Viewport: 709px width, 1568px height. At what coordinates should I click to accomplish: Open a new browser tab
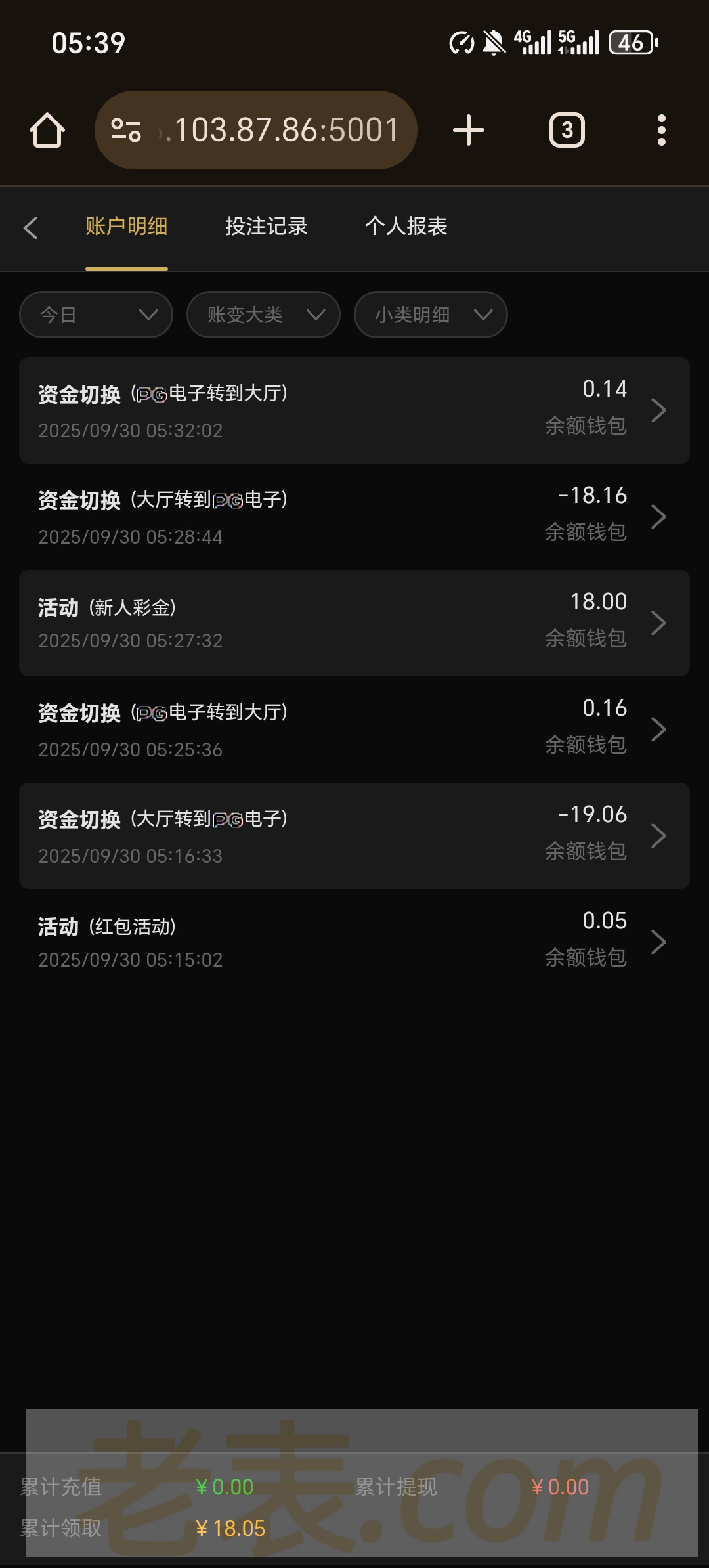click(469, 130)
